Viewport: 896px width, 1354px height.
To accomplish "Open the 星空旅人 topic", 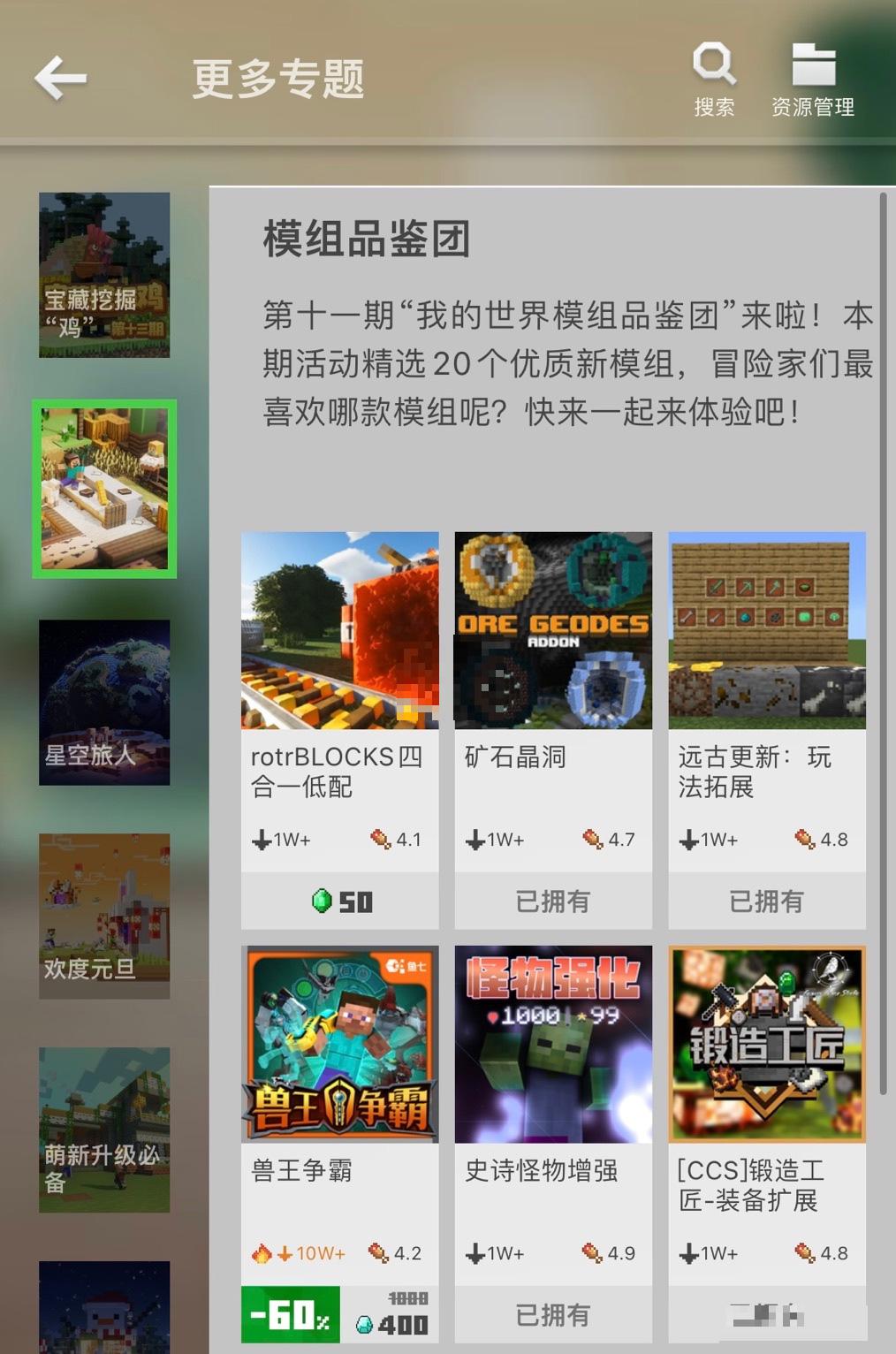I will point(104,703).
